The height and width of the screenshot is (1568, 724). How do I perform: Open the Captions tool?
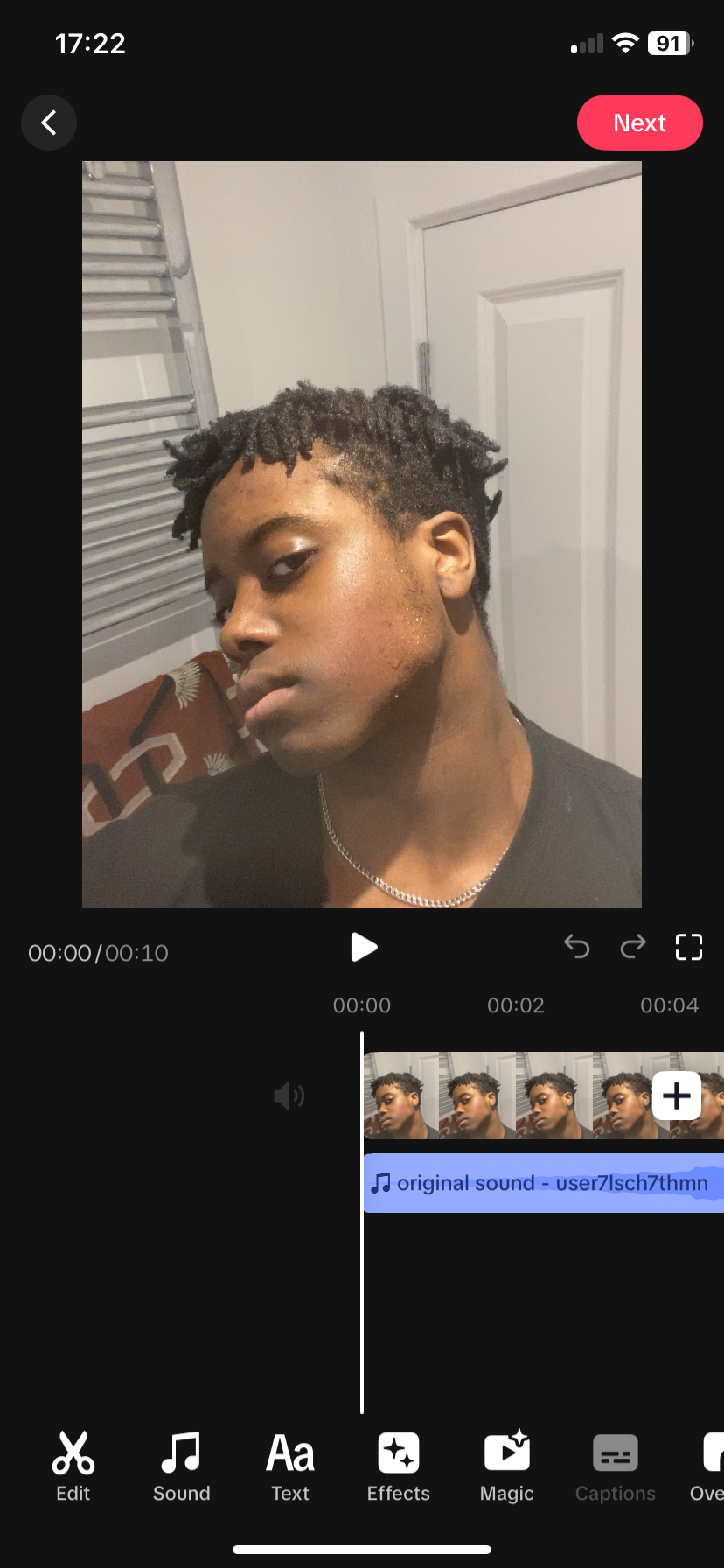tap(616, 1466)
